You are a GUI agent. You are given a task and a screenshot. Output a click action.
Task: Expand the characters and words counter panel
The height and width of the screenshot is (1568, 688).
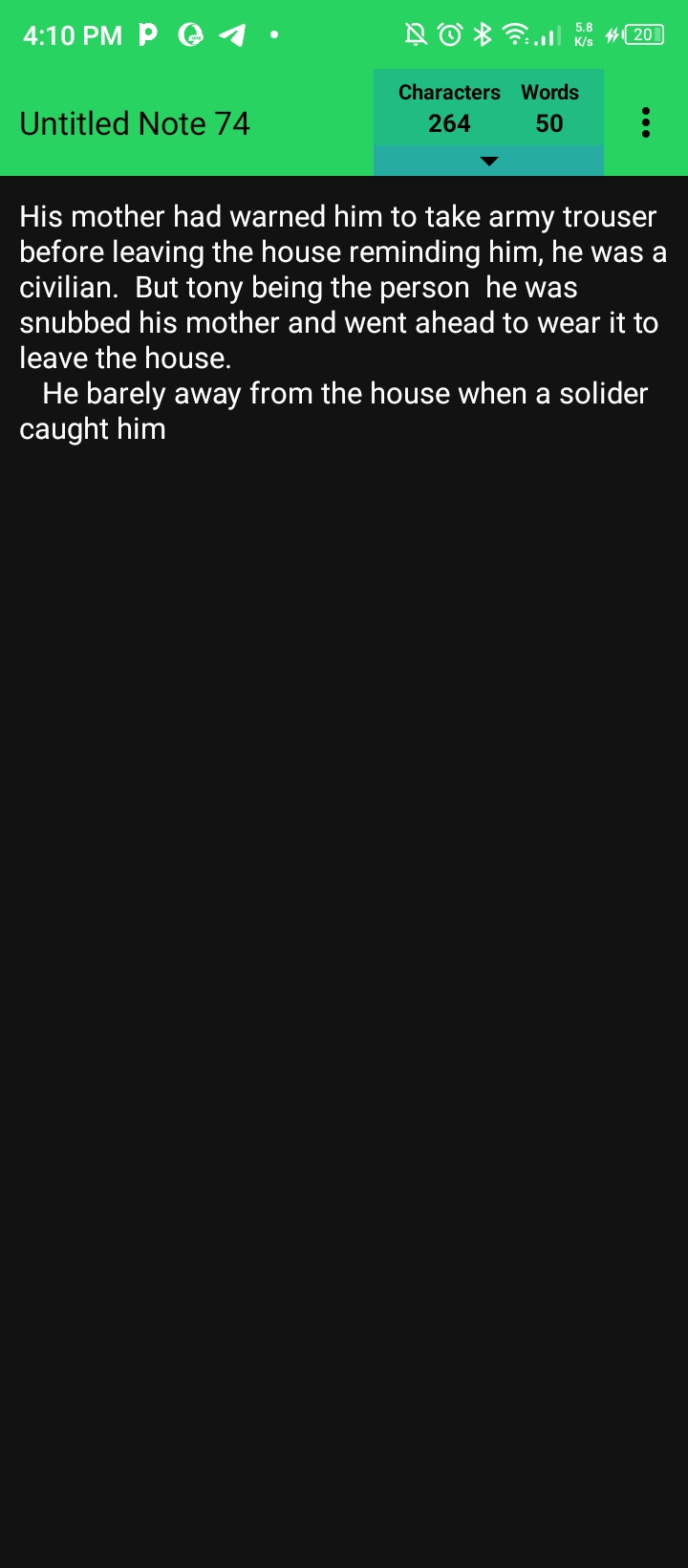point(488,161)
